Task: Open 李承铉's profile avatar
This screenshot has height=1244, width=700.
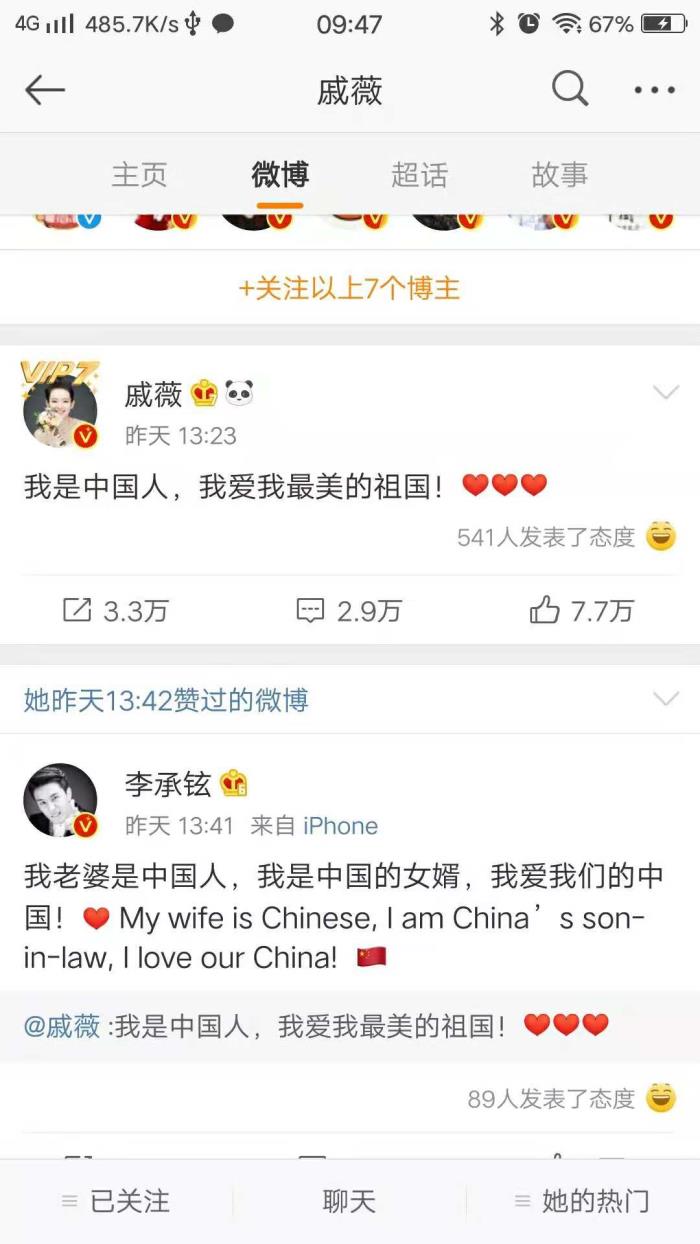Action: [60, 800]
